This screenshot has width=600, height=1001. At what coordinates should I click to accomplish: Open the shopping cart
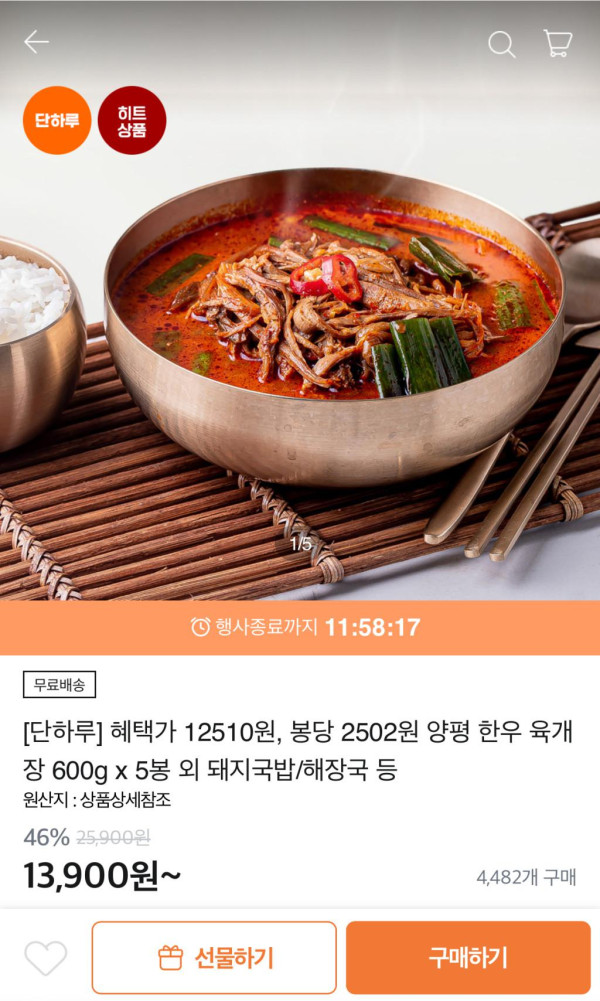click(557, 43)
